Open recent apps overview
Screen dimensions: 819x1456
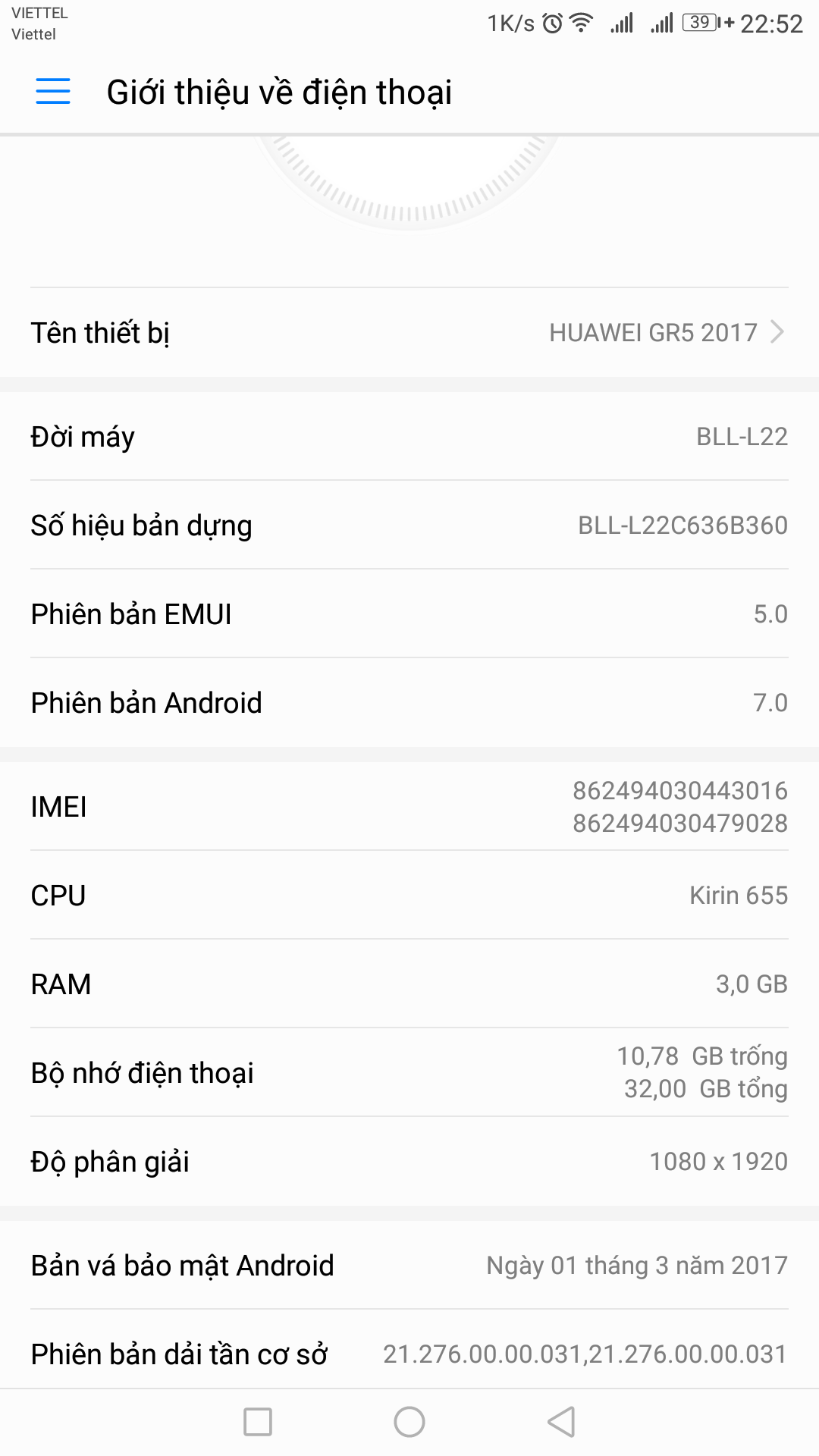tap(258, 1422)
